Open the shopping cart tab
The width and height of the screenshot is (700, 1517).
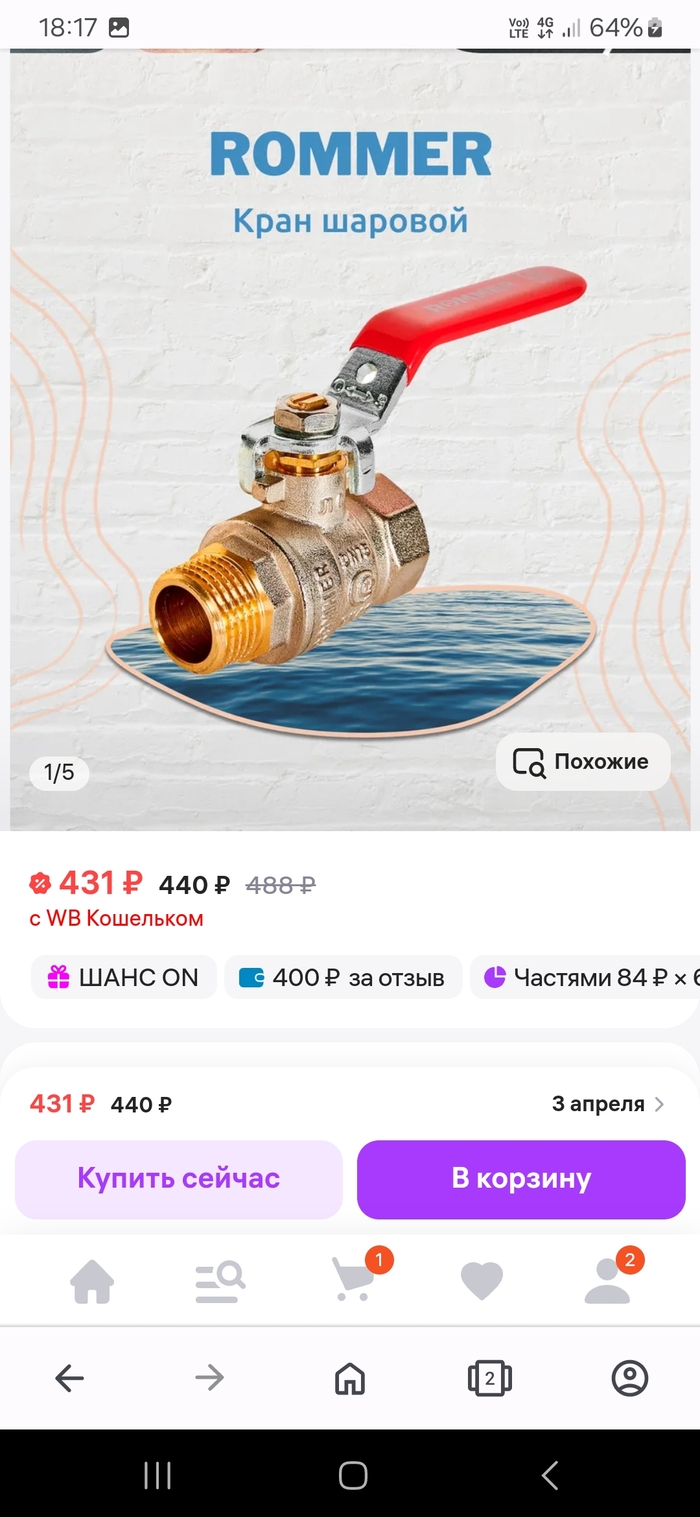pyautogui.click(x=352, y=1281)
